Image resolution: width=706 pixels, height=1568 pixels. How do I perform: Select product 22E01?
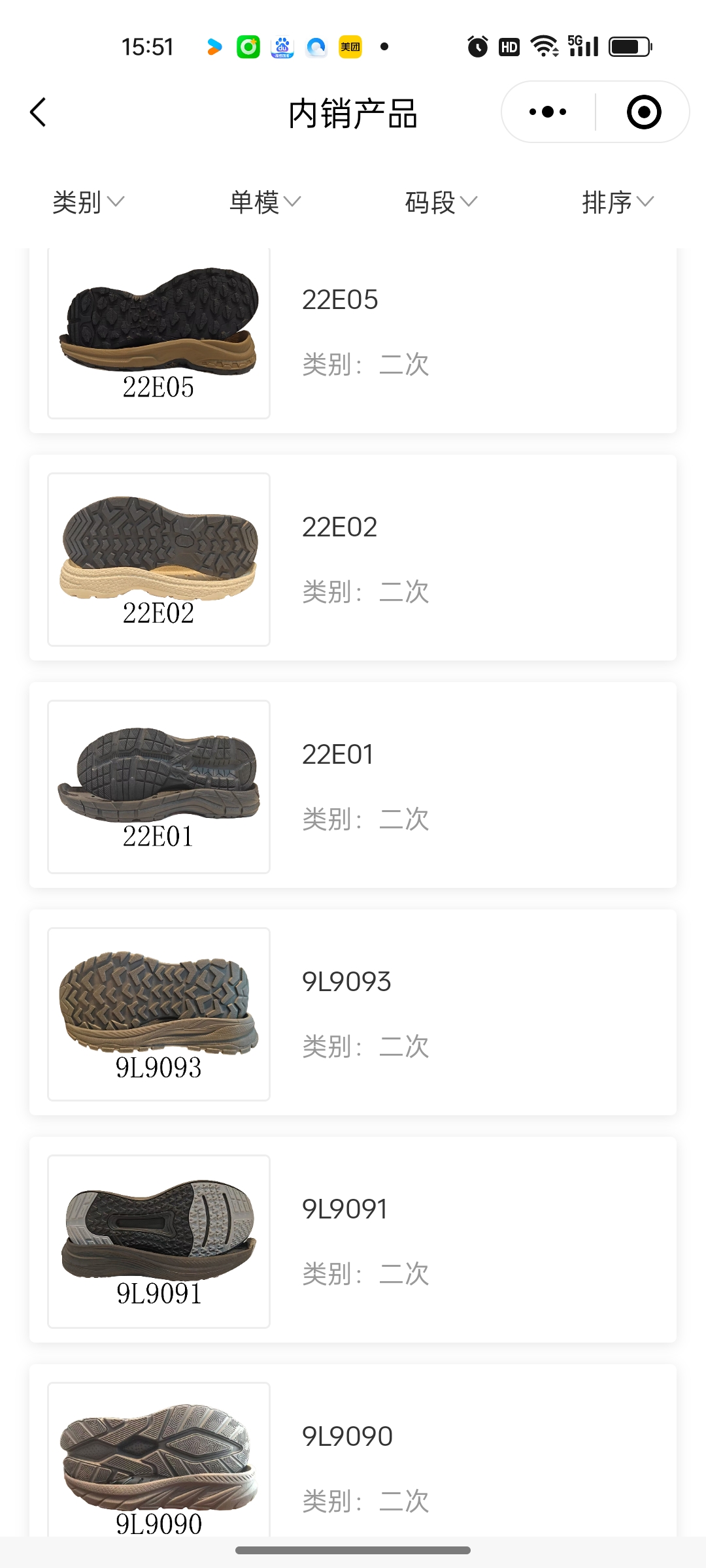click(353, 785)
